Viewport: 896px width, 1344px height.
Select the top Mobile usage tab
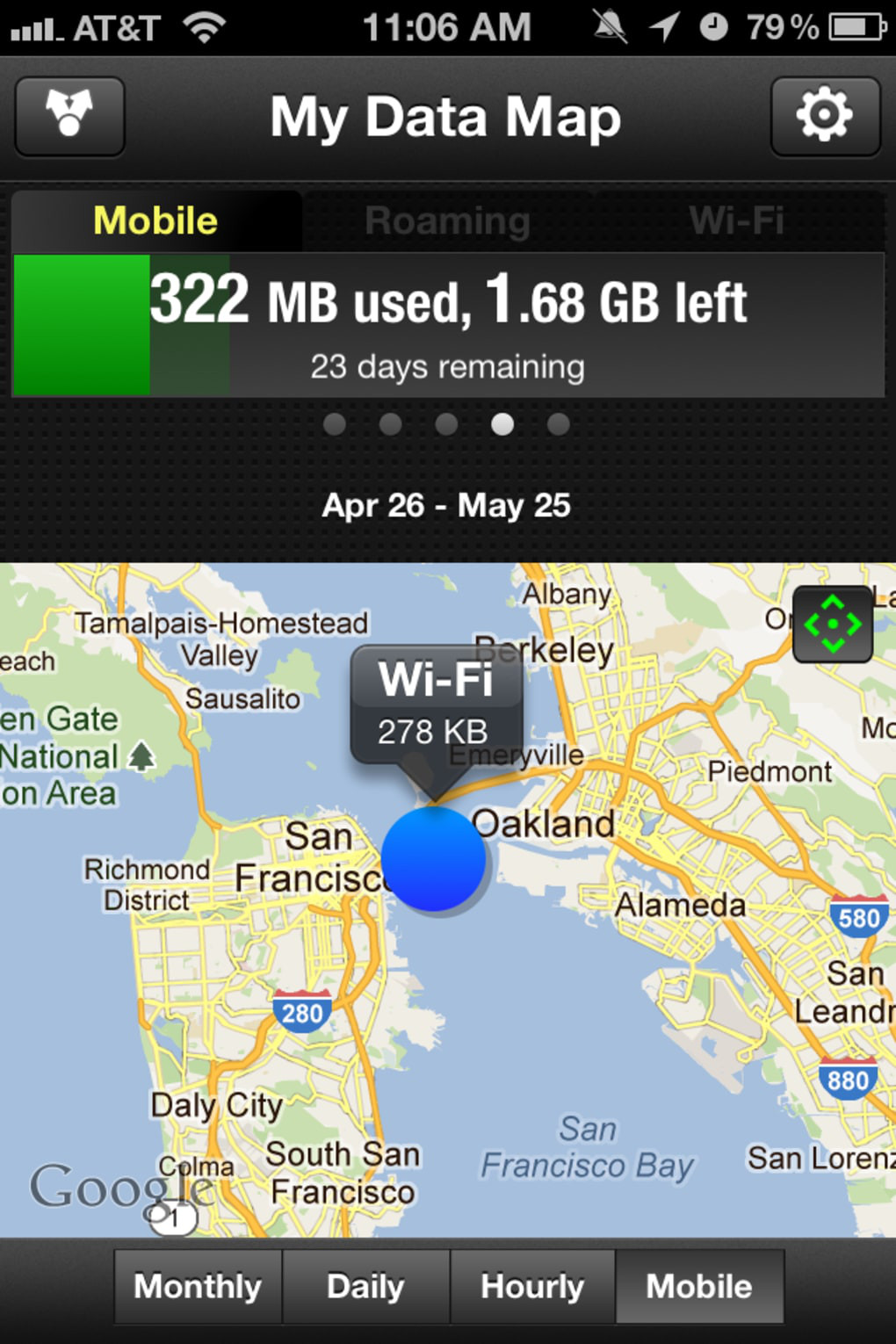(155, 221)
